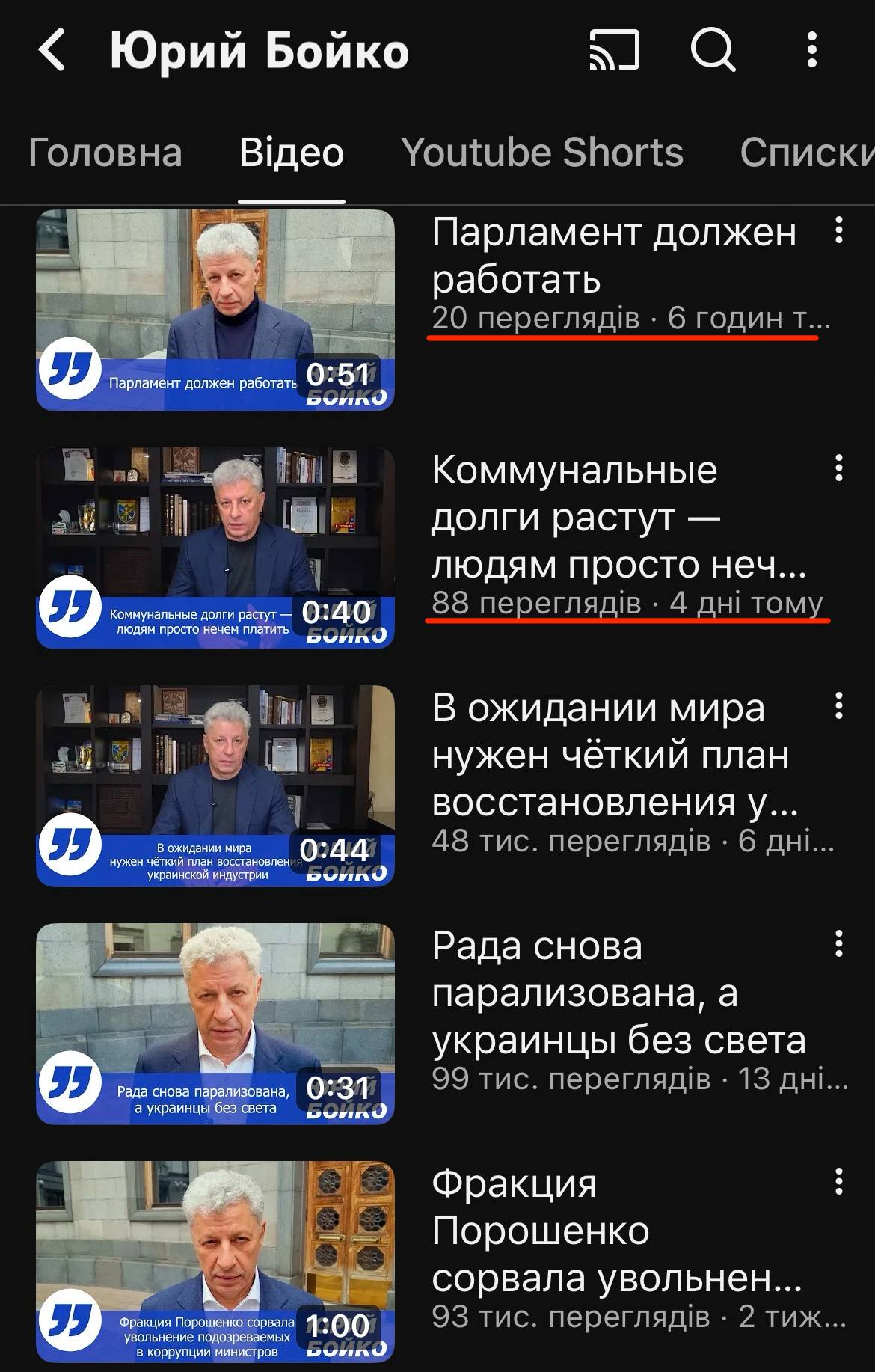Tap the cast to device icon
The height and width of the screenshot is (1372, 875).
pos(614,51)
